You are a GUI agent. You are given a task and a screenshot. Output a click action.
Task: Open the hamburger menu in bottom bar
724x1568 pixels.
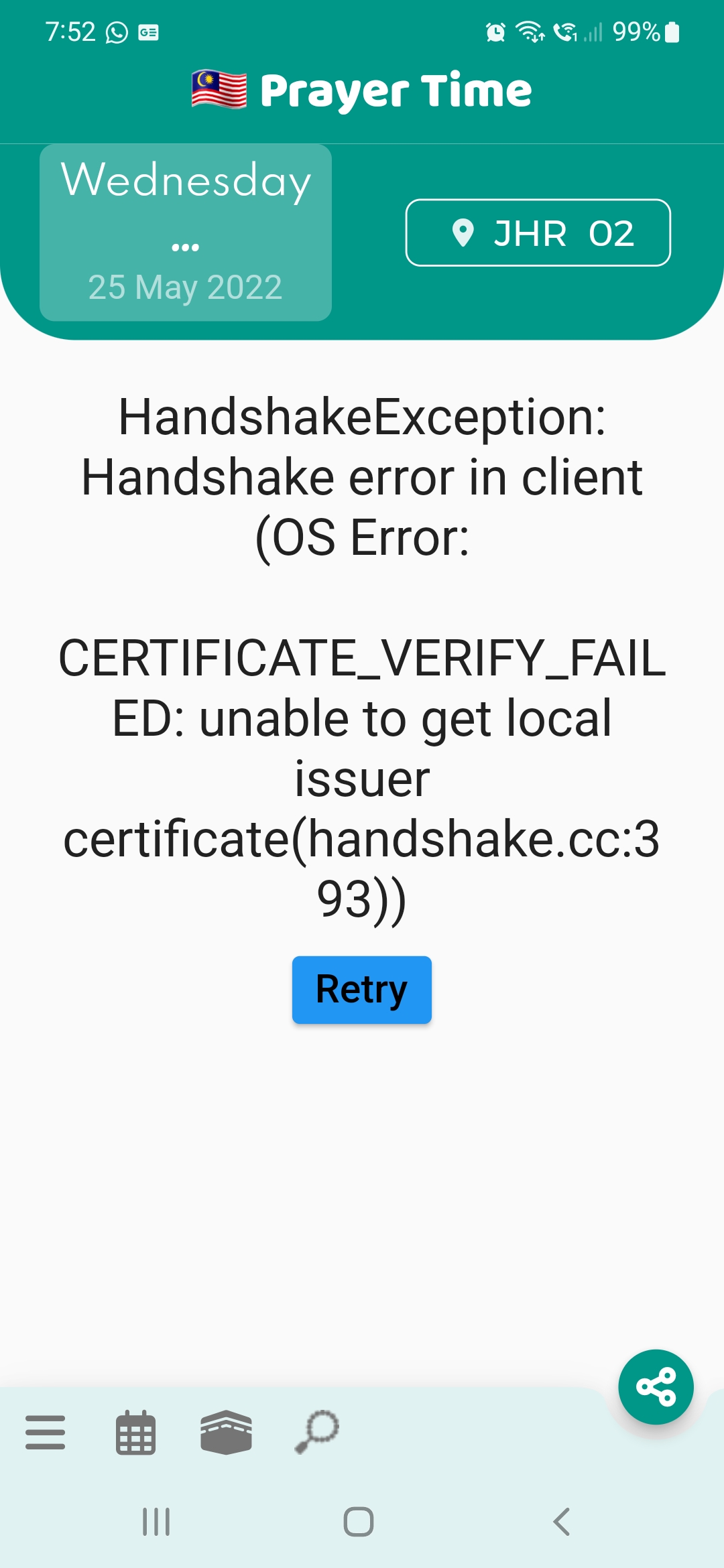click(x=46, y=1431)
